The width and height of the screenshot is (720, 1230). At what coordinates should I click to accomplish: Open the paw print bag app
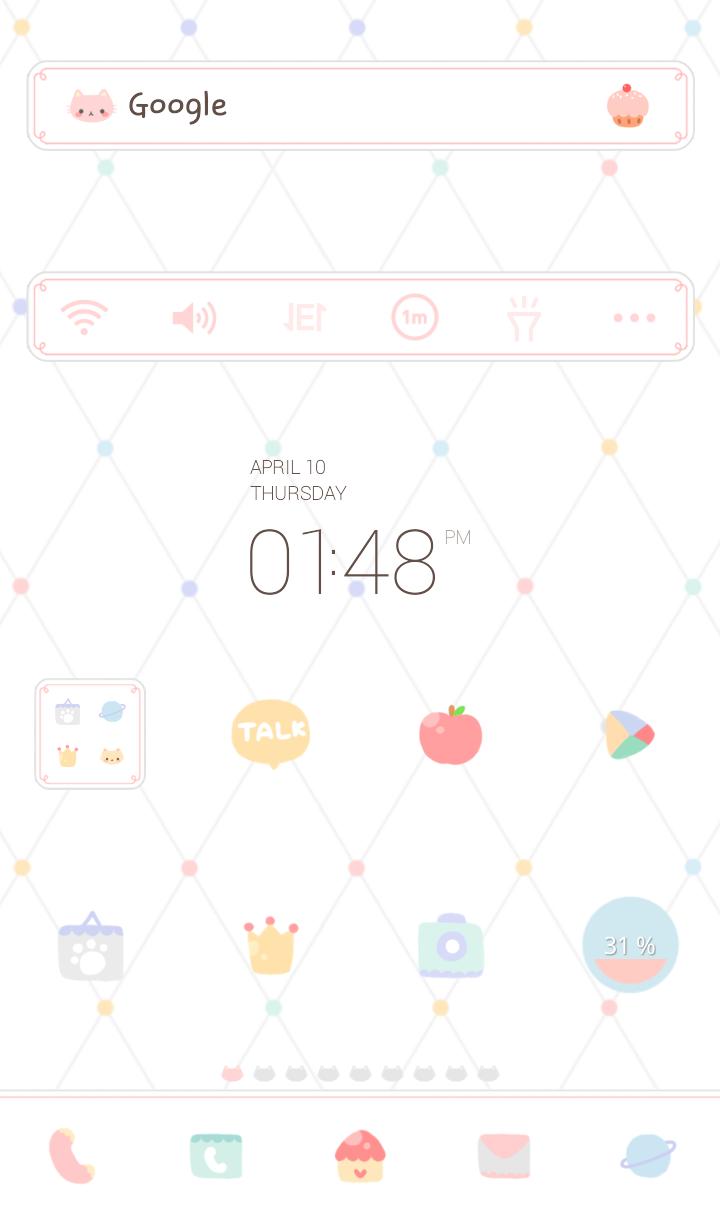91,946
